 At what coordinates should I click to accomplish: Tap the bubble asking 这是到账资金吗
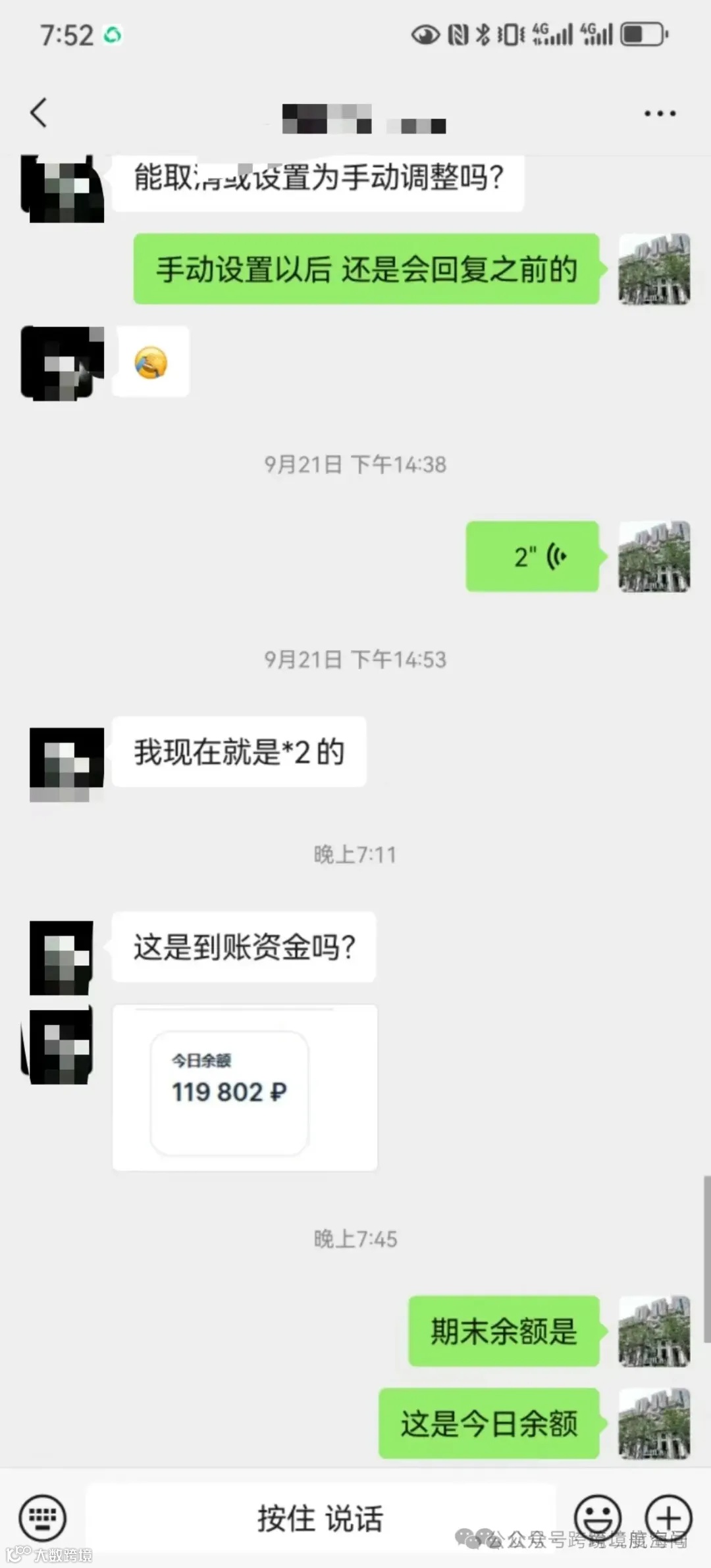244,946
